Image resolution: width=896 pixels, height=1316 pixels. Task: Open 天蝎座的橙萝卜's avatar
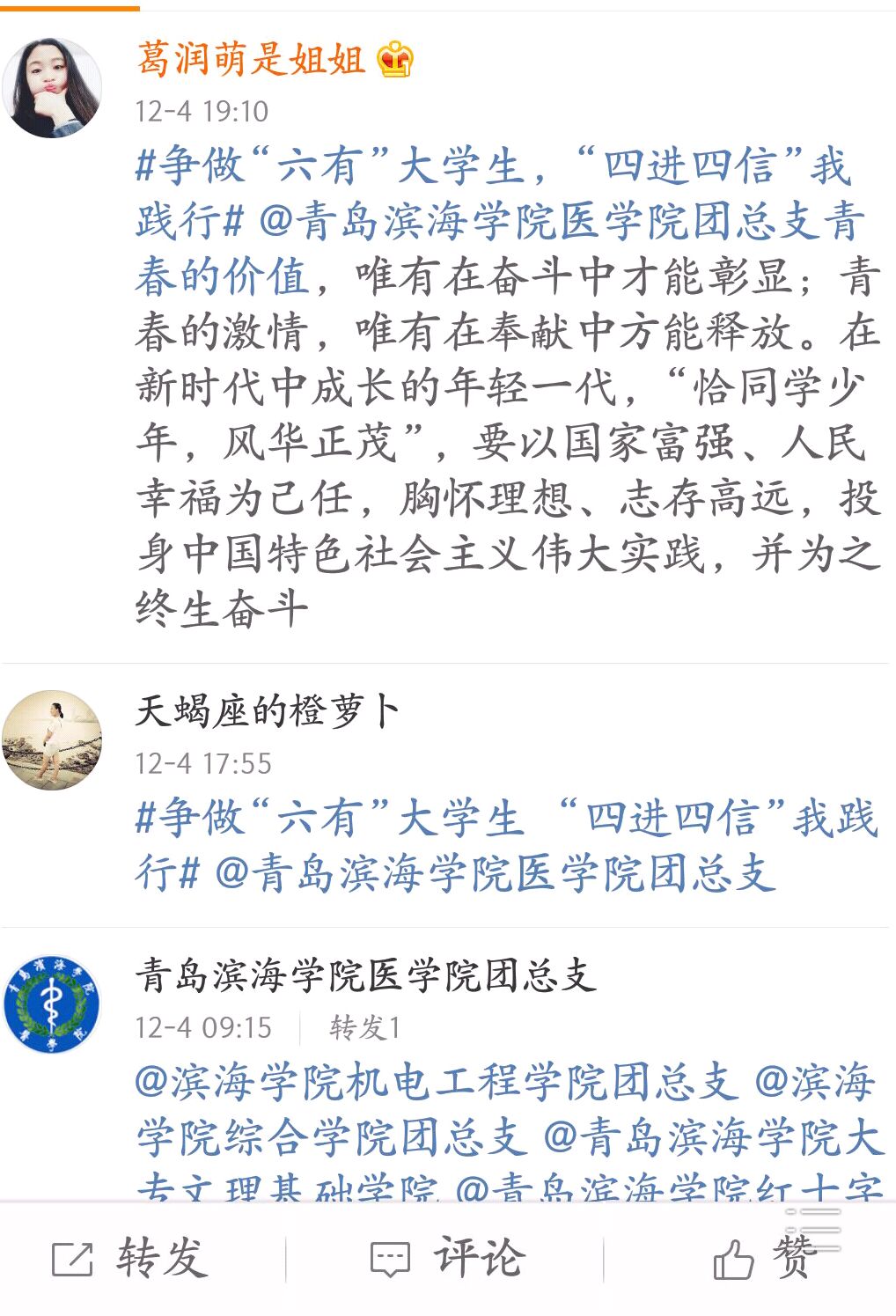click(52, 740)
